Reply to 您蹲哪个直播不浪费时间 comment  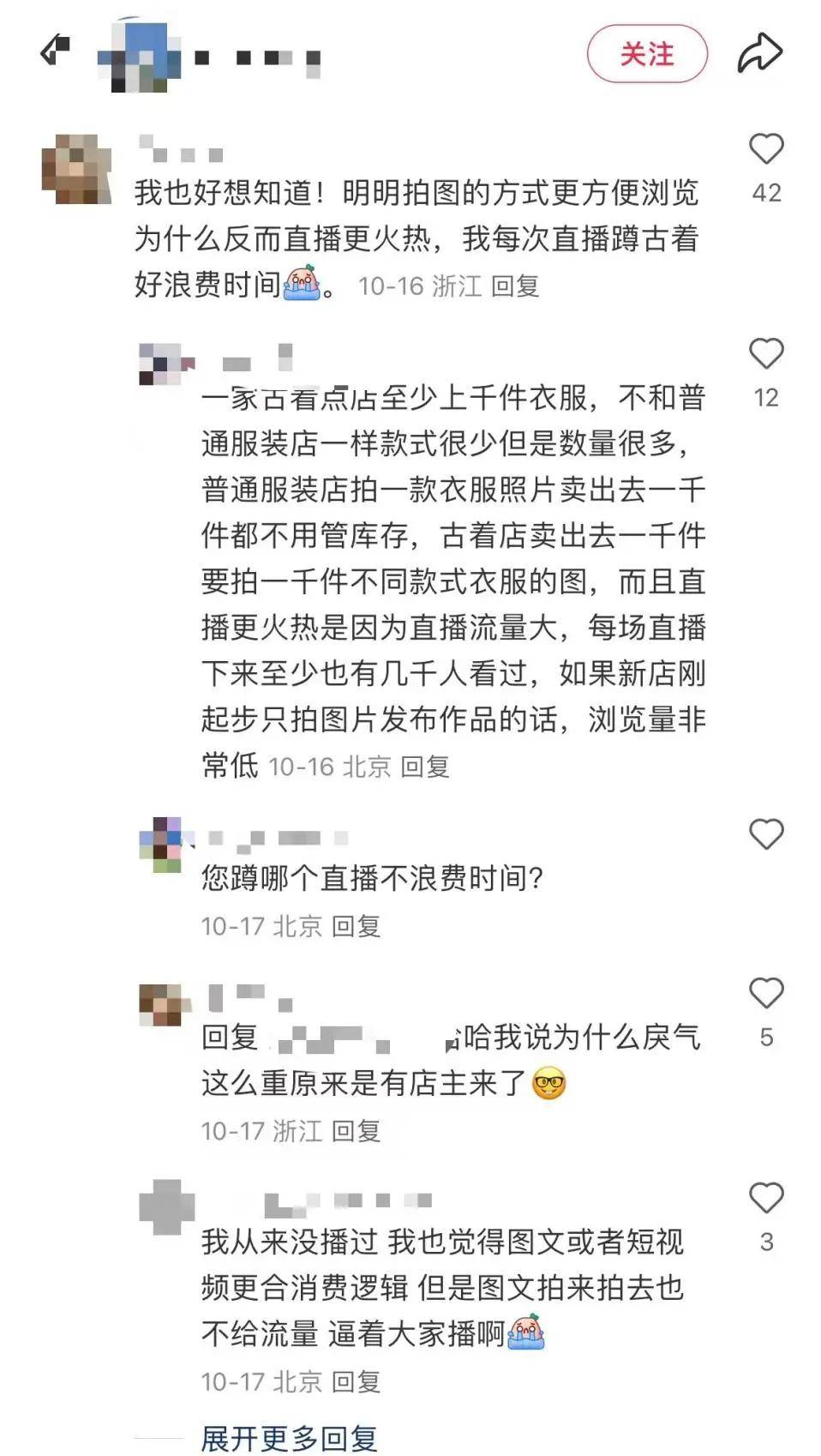(356, 926)
